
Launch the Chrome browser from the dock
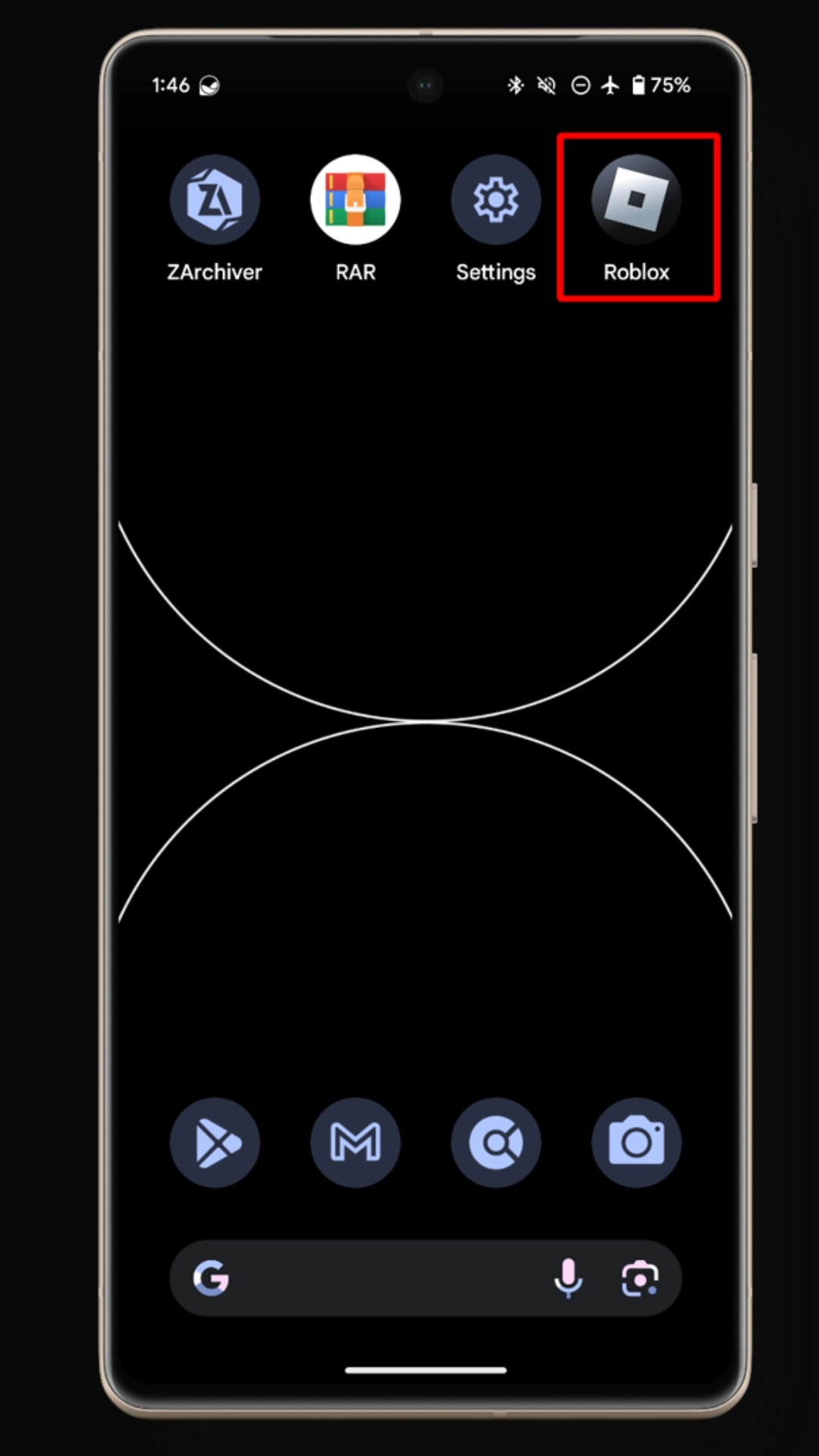(496, 1142)
